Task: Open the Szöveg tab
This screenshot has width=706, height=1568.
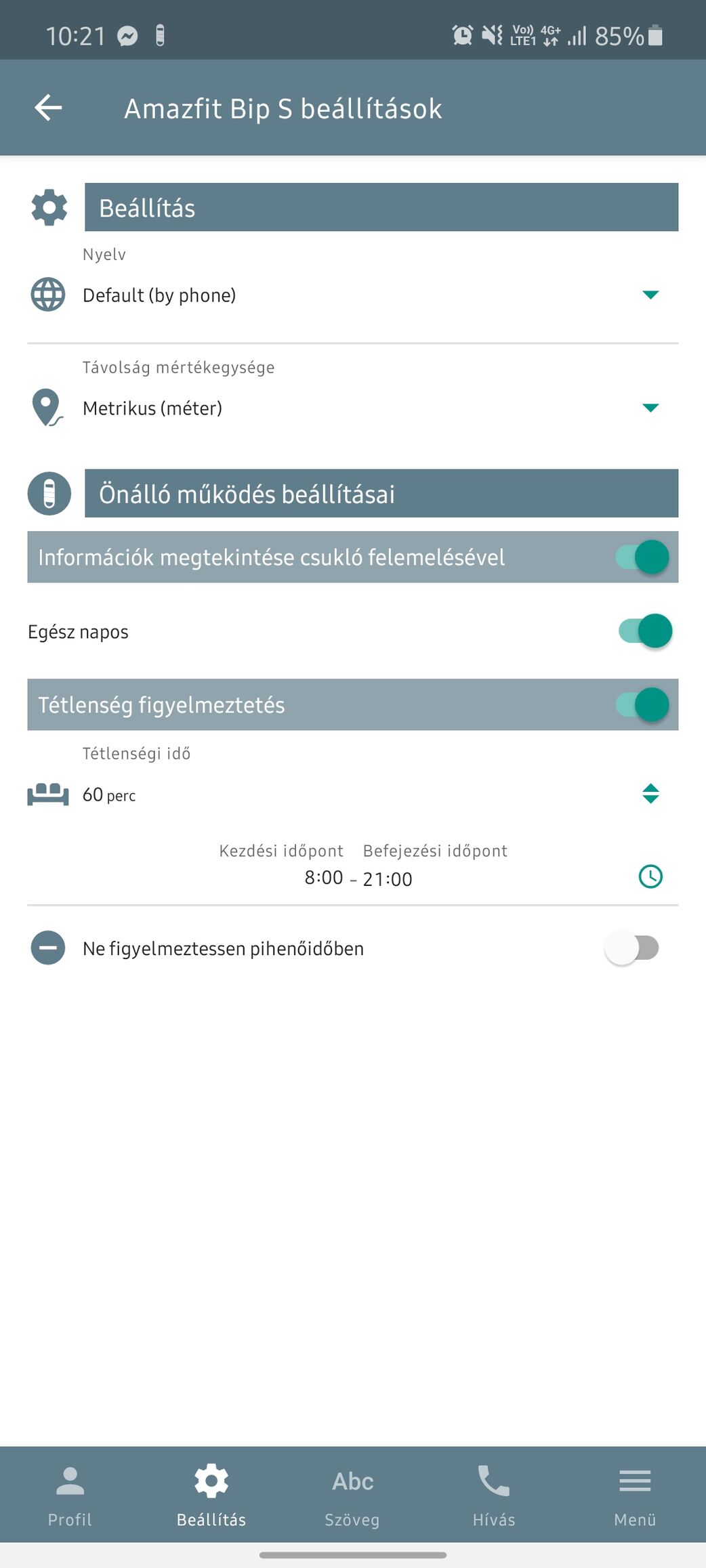Action: [352, 1496]
